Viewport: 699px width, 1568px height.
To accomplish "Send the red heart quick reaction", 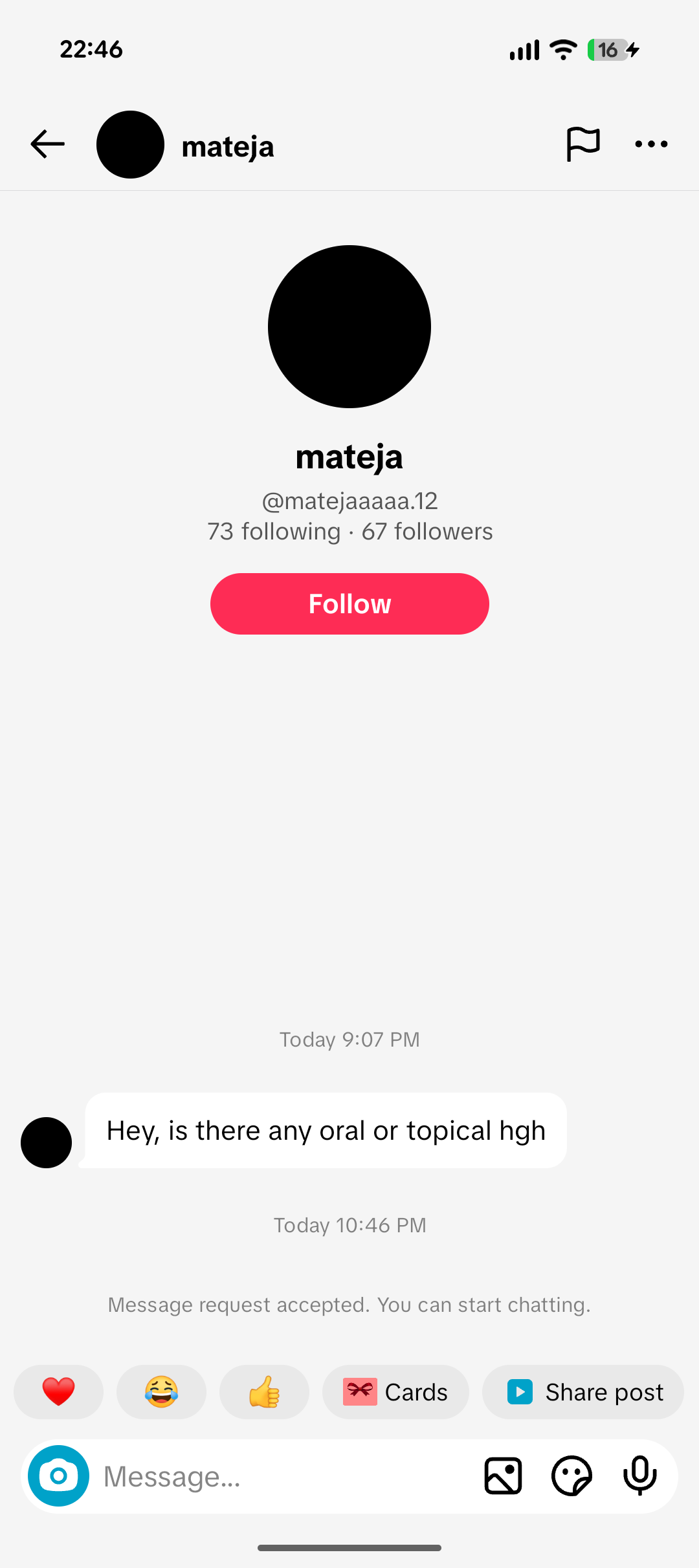I will click(58, 1391).
